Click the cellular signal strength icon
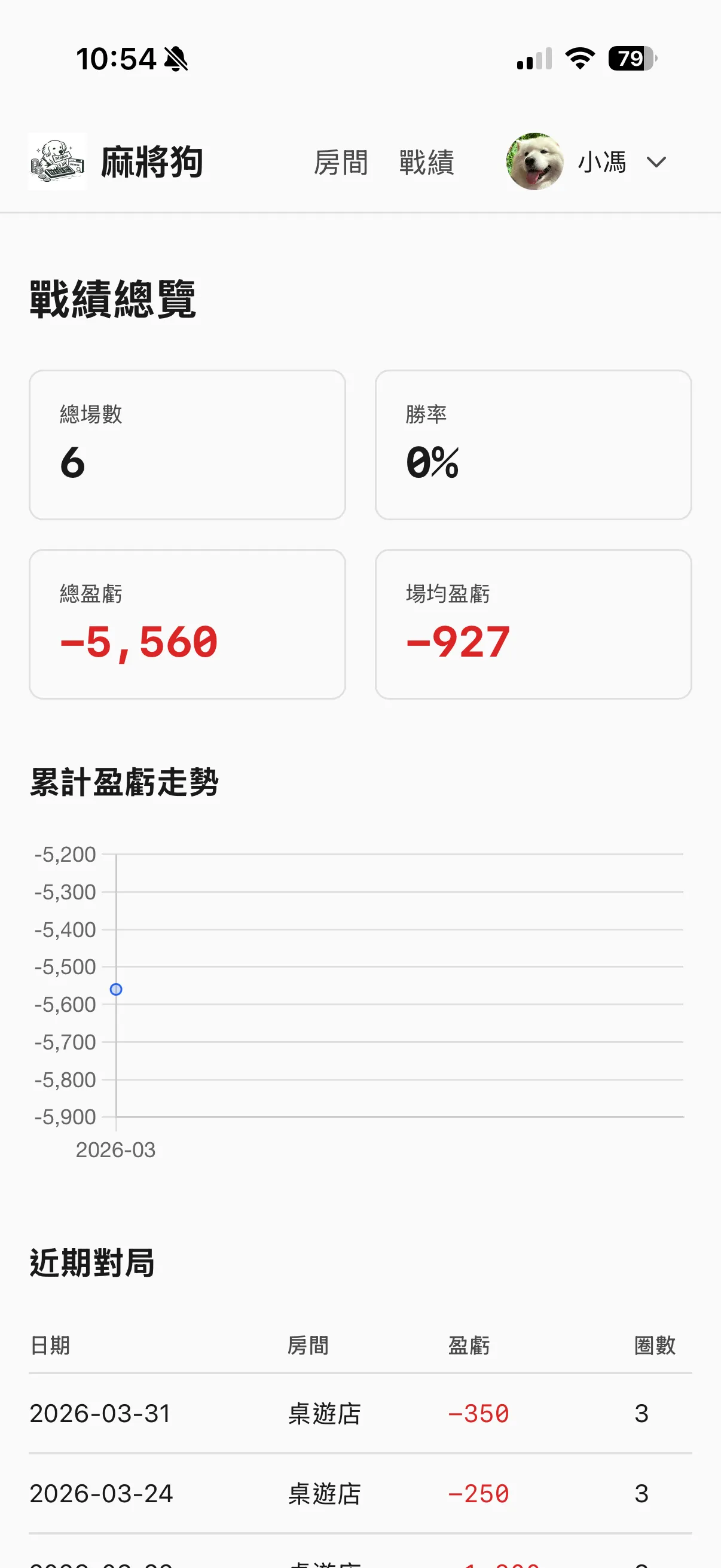Screen dimensions: 721x1568 coord(533,58)
